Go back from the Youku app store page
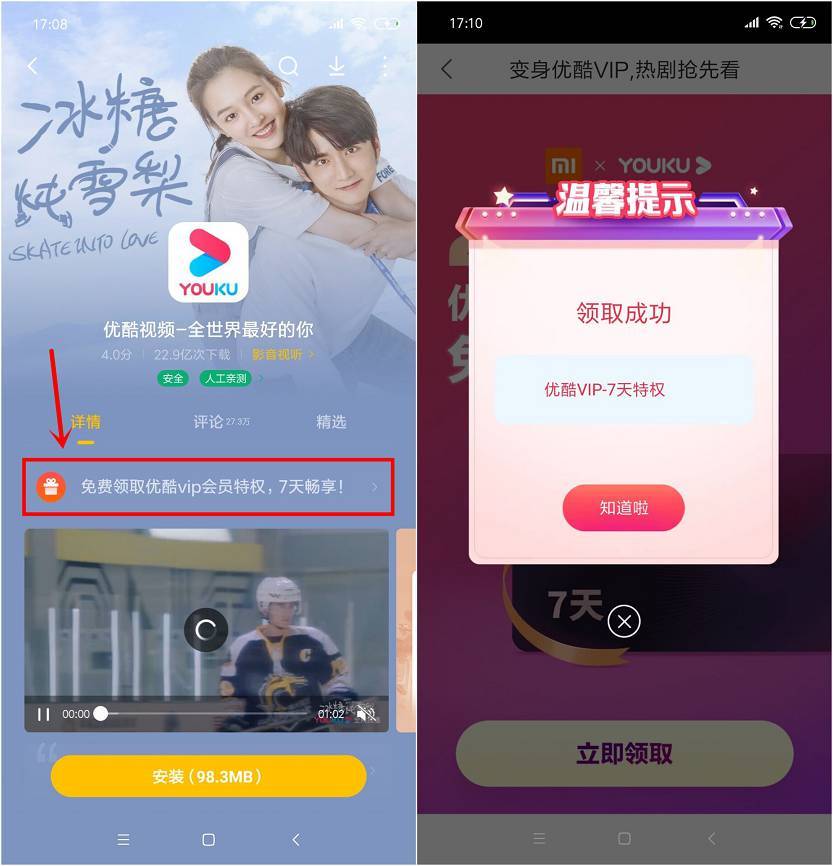833x866 pixels. click(32, 66)
